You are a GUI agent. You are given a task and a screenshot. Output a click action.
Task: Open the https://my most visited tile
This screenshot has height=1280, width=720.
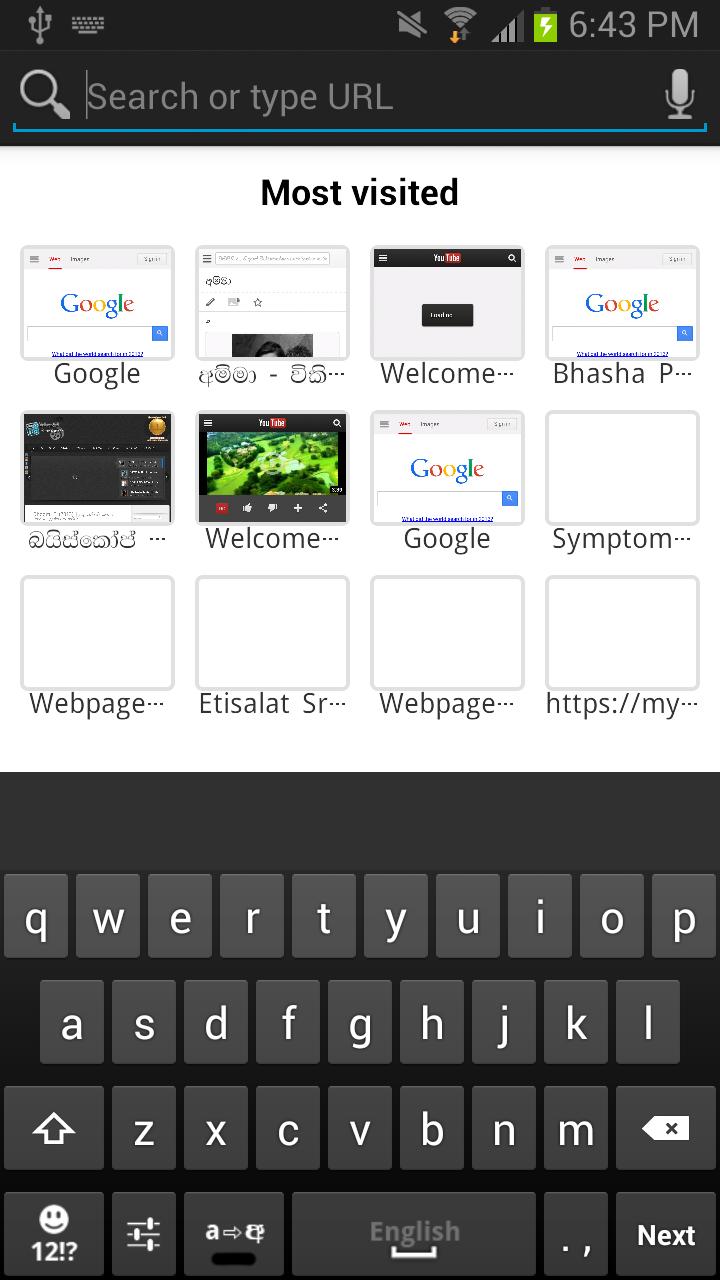pyautogui.click(x=622, y=633)
